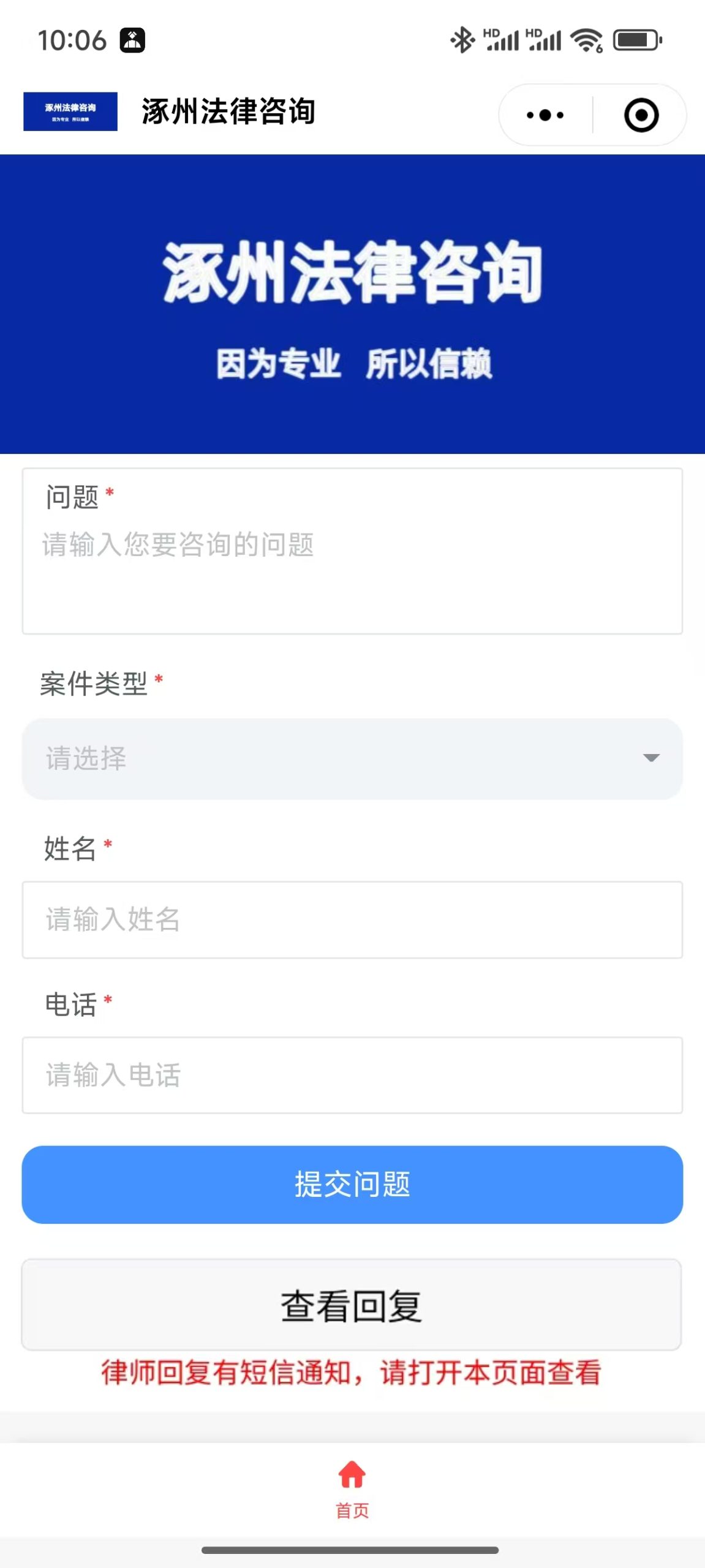
Task: Open 查看回复 to view replies
Action: click(x=352, y=1305)
